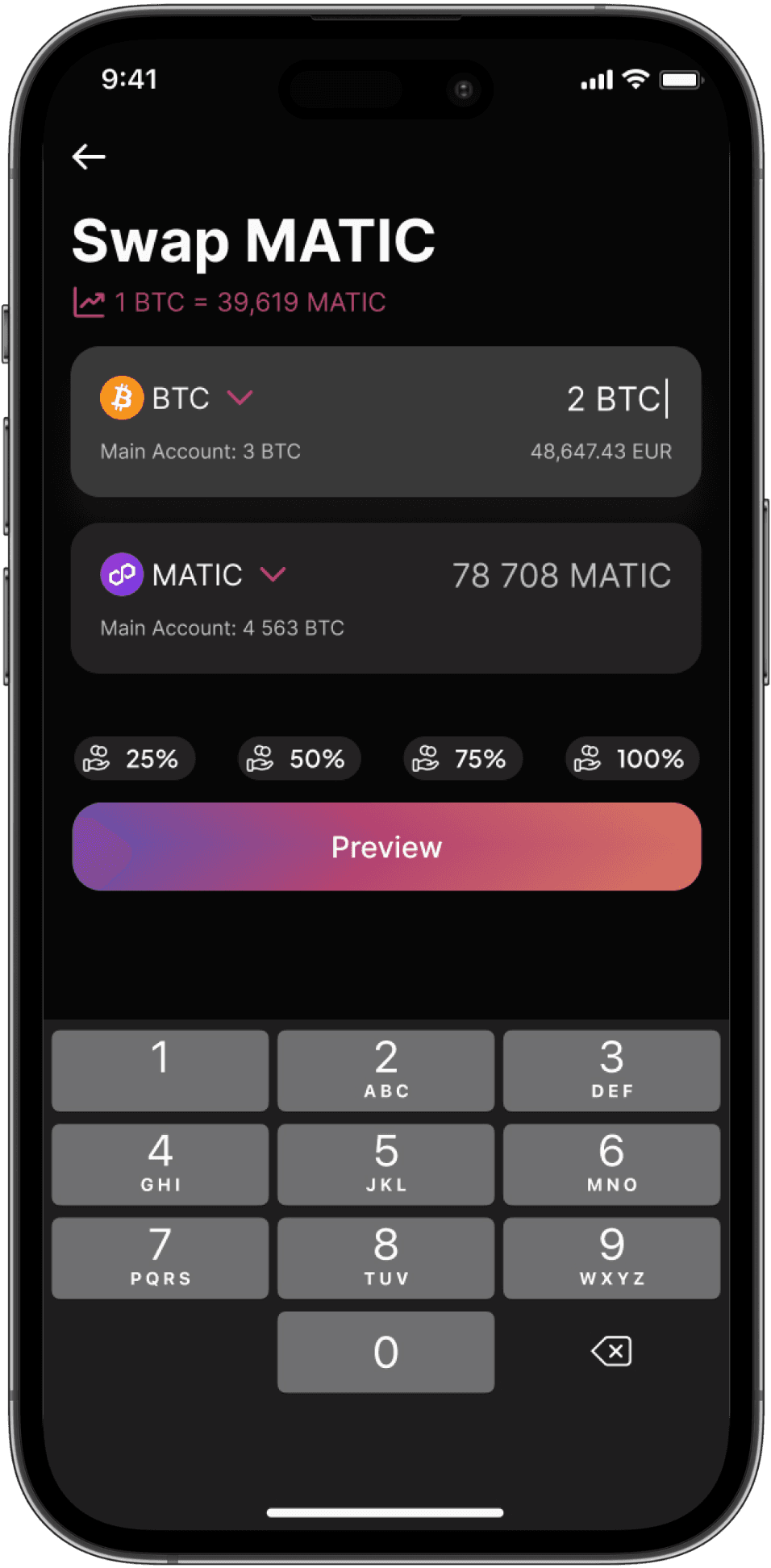The width and height of the screenshot is (771, 1568).
Task: Enter digit 1 on the keypad
Action: click(160, 1070)
